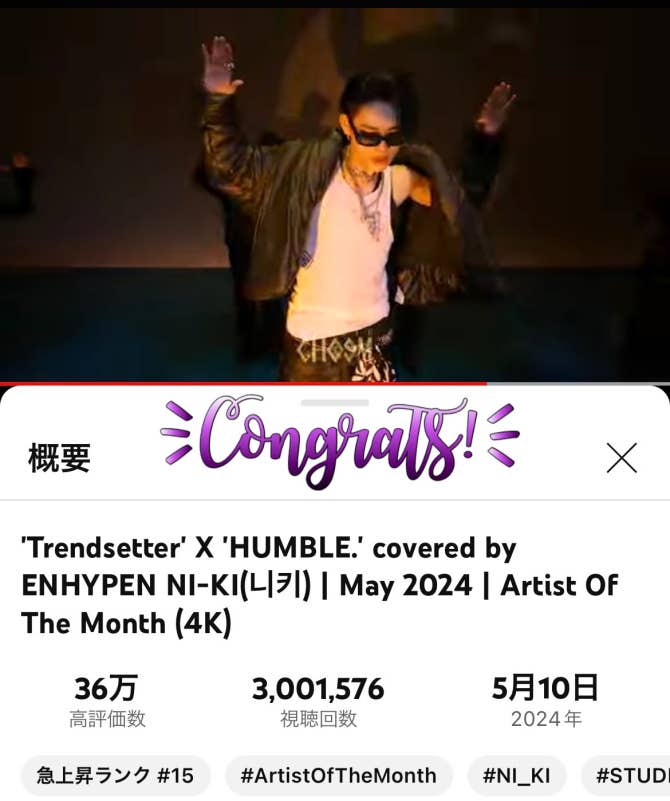
Task: Open the 急上昇ランク #15 trending chip
Action: click(x=115, y=775)
